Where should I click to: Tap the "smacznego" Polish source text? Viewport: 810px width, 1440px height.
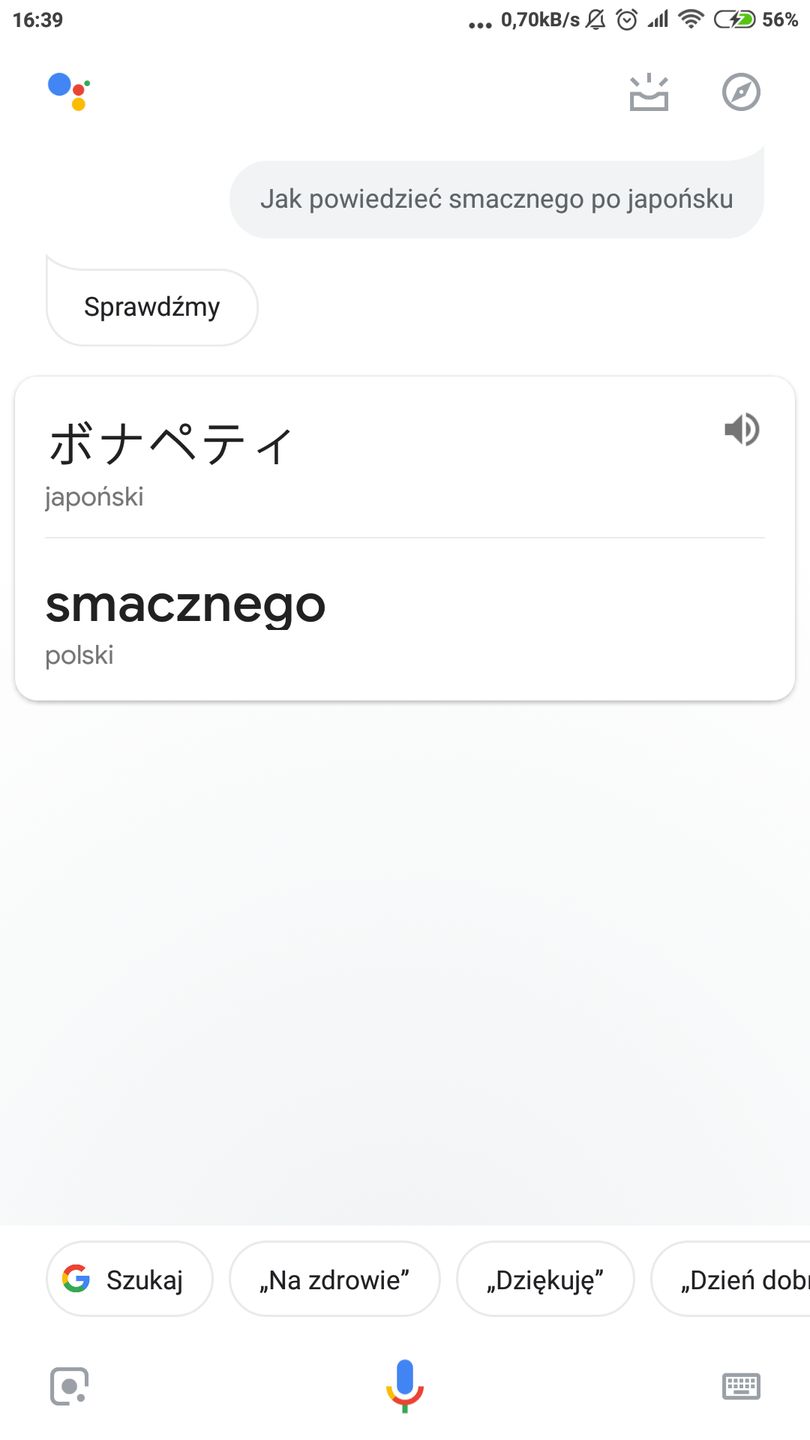(184, 604)
